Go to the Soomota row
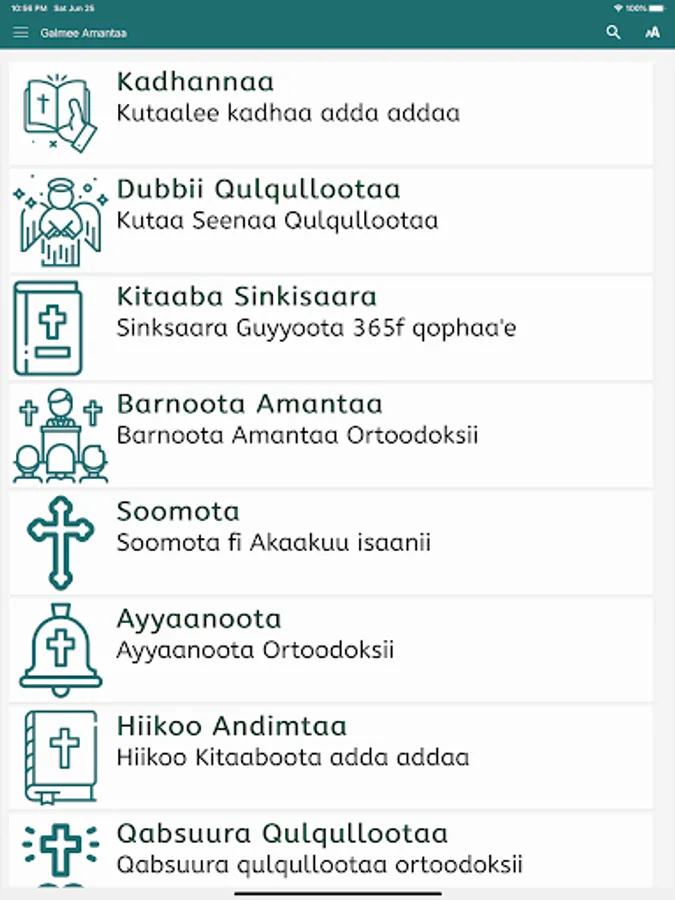The height and width of the screenshot is (900, 675). 330,543
